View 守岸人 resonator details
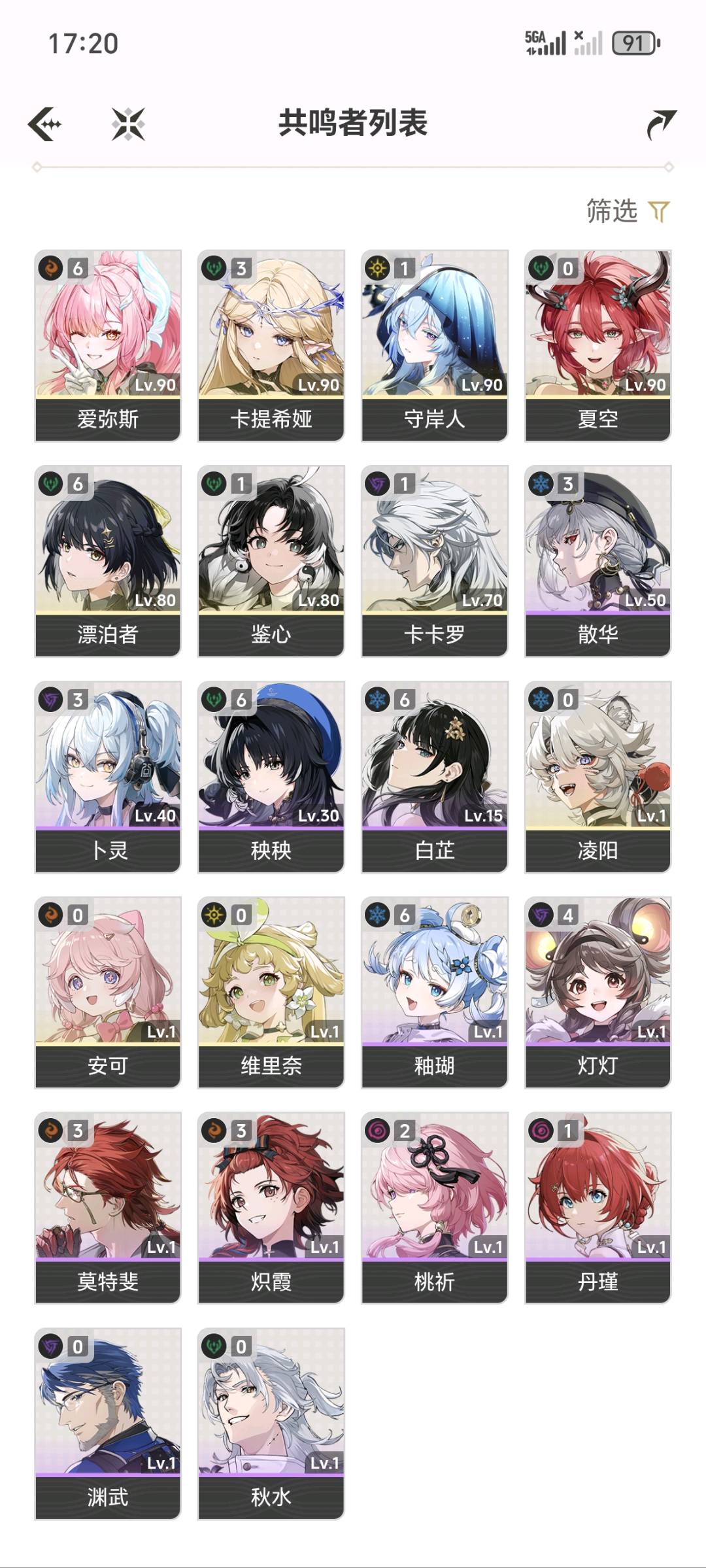The width and height of the screenshot is (706, 1568). point(435,345)
